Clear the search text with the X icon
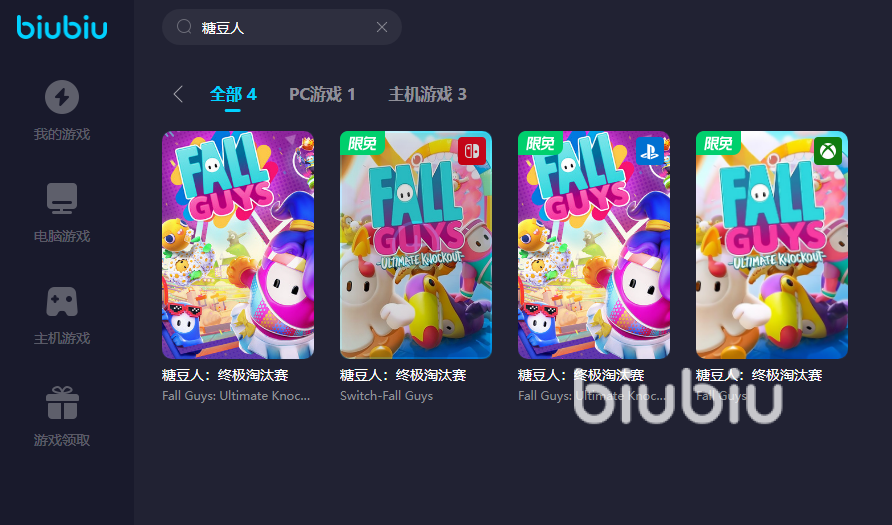 click(x=382, y=28)
